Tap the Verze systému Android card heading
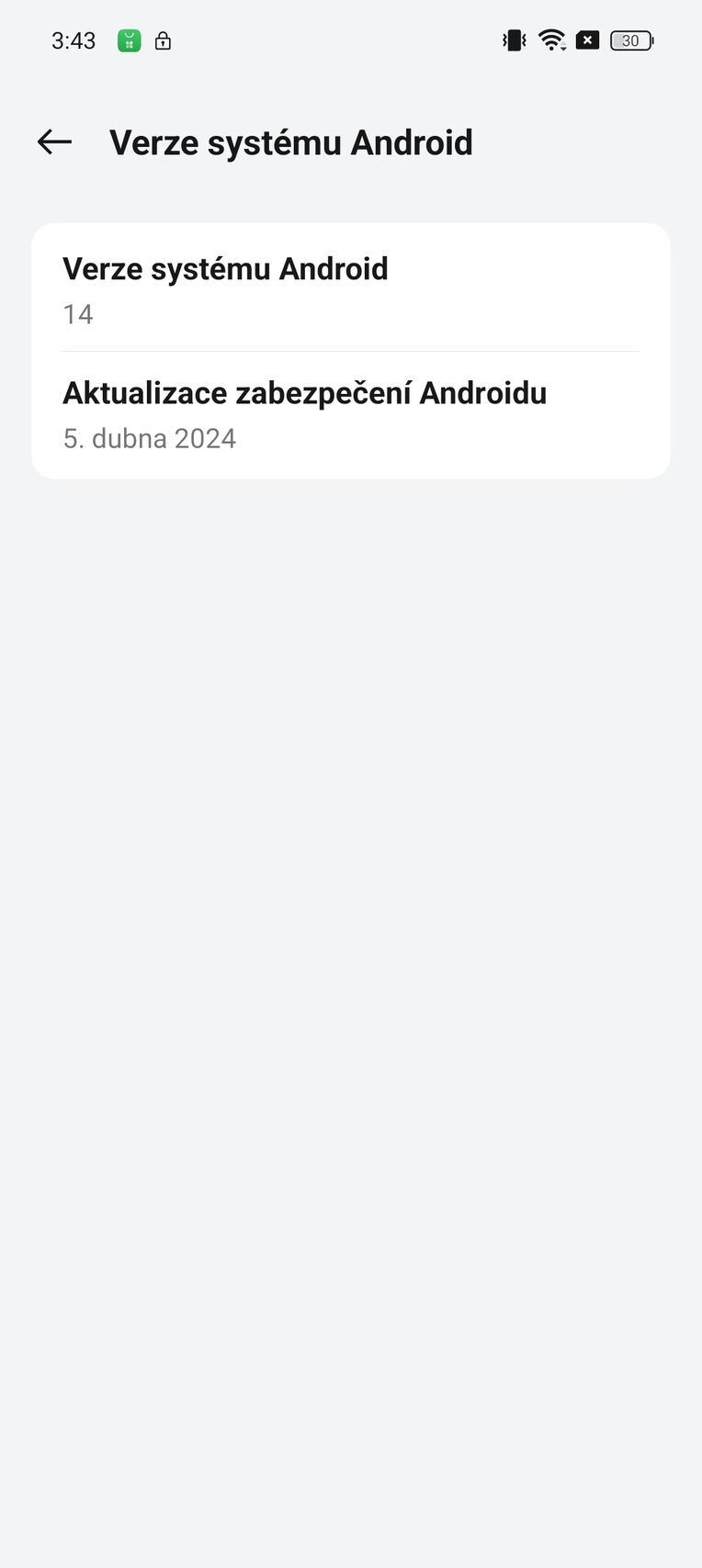 click(x=224, y=268)
